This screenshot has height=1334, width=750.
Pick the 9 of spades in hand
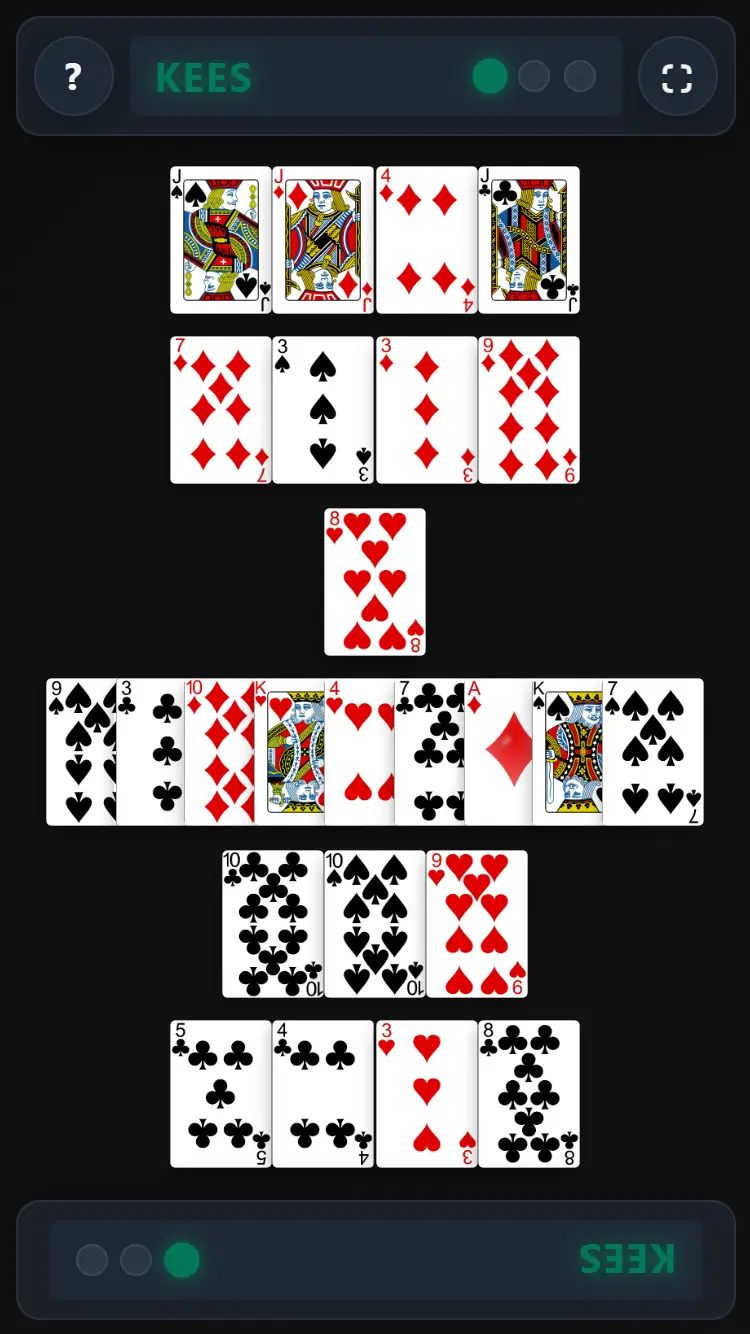tap(80, 752)
